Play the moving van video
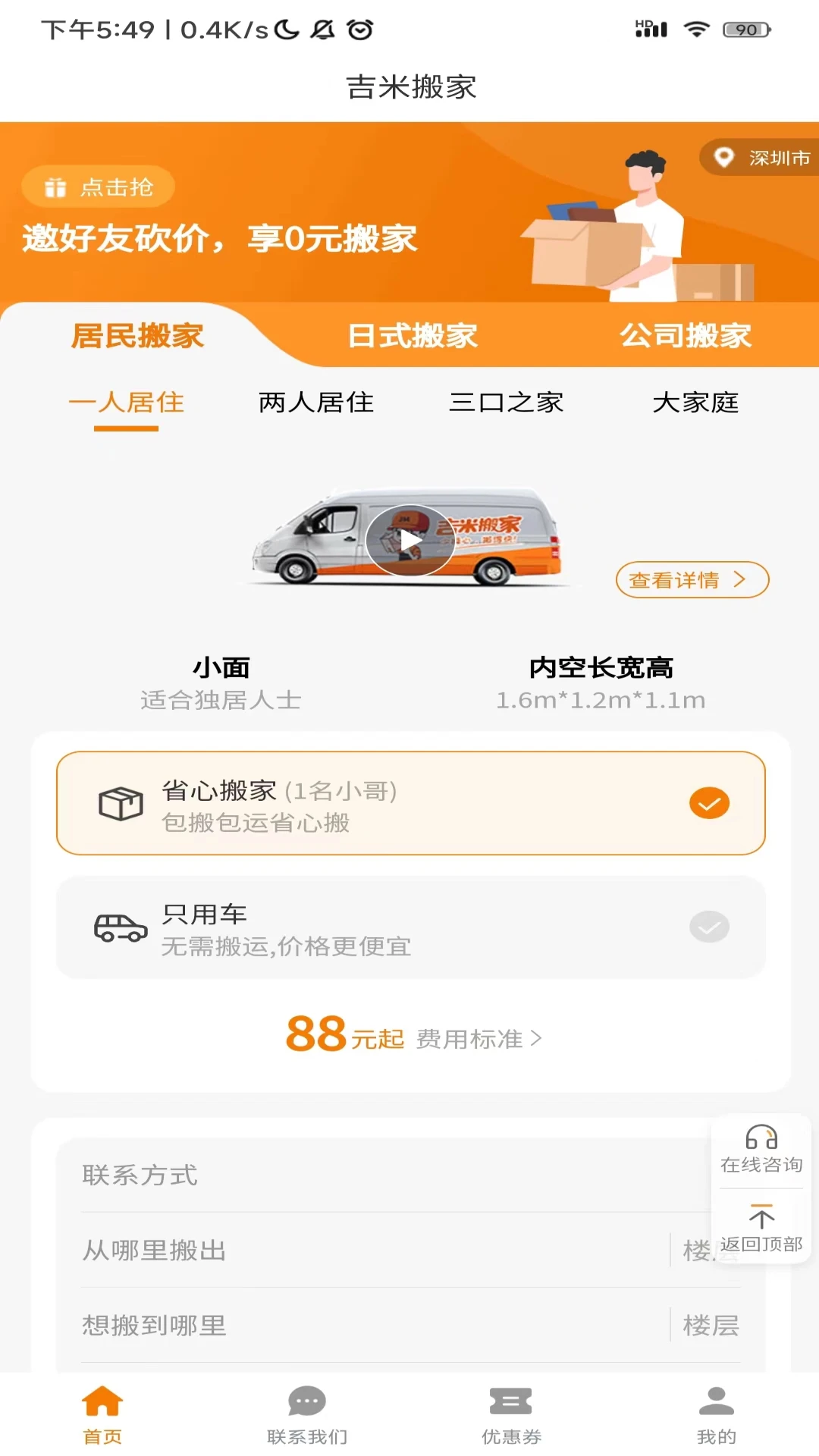 (x=409, y=540)
